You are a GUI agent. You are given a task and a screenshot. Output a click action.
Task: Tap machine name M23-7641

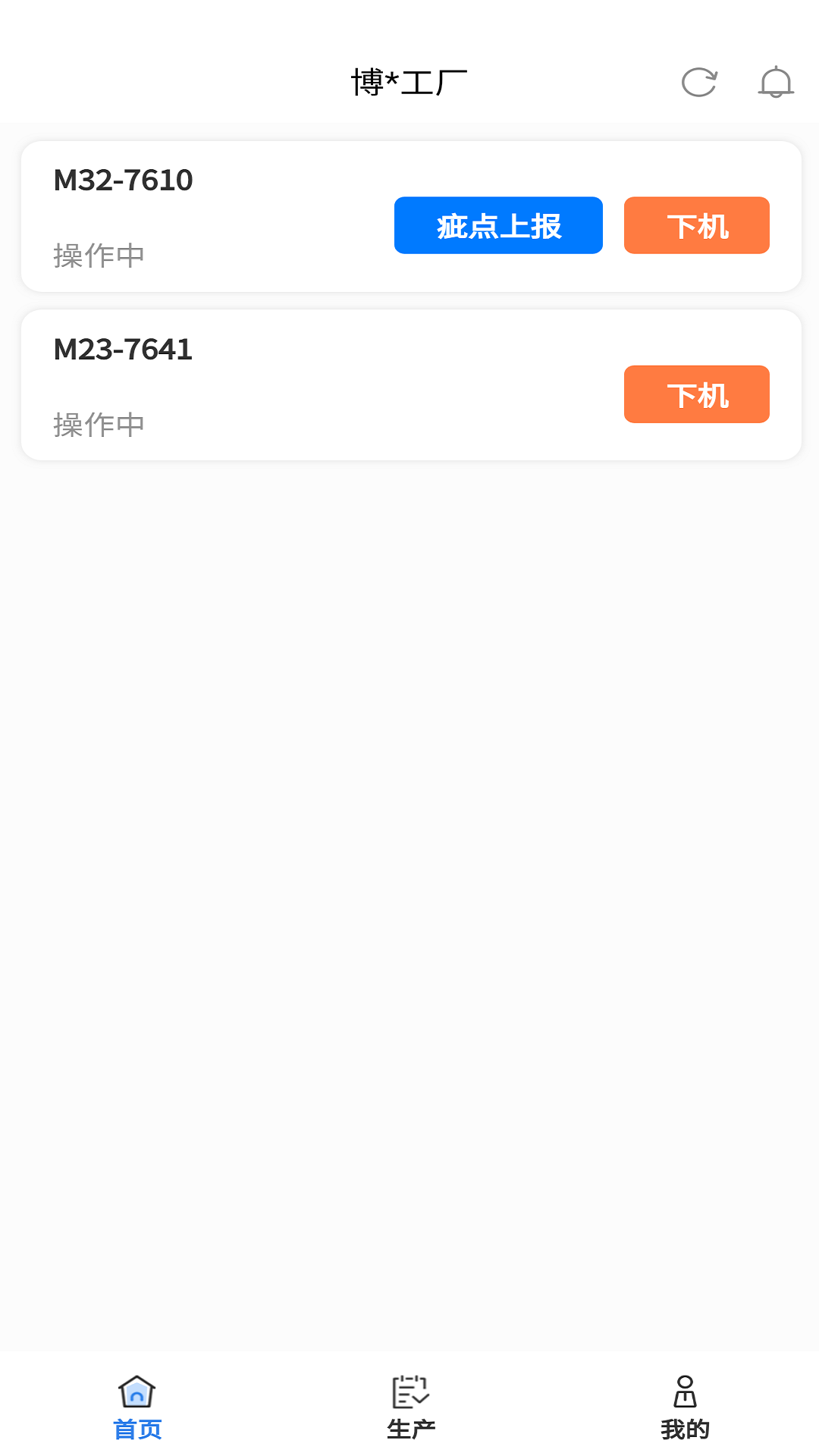point(122,350)
